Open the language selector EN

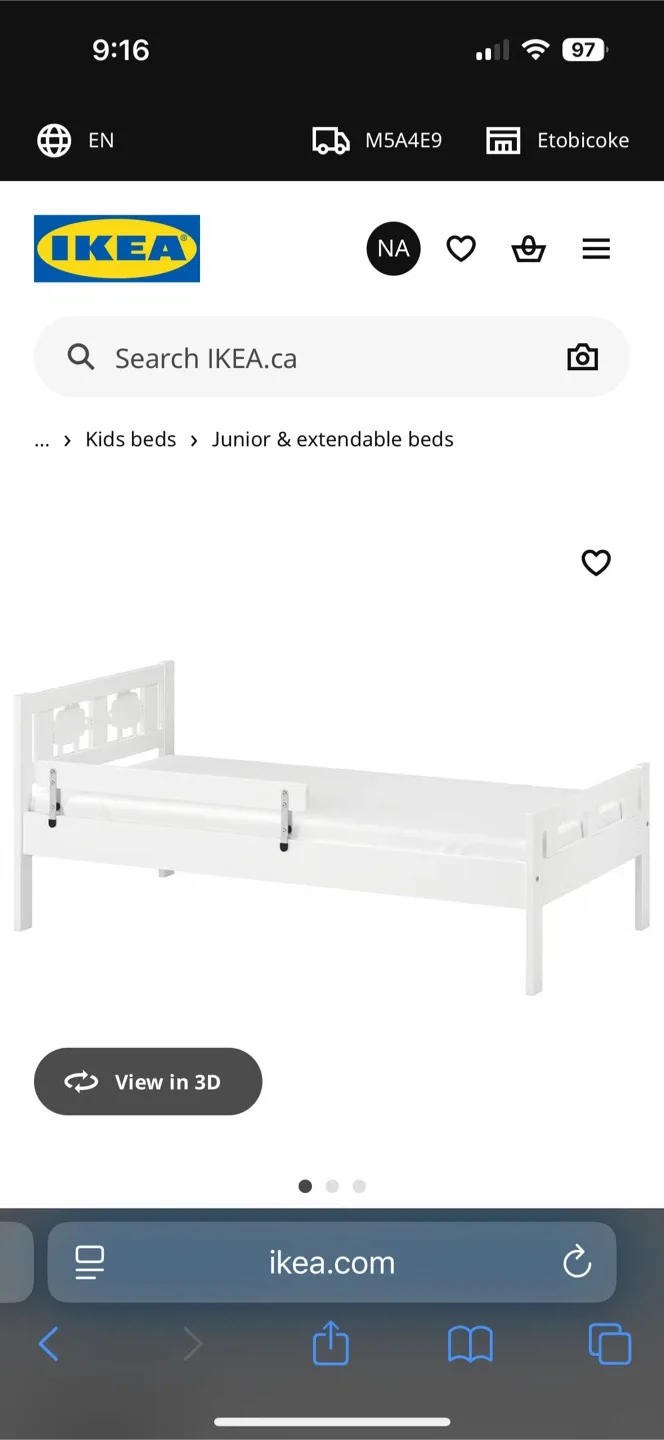click(x=76, y=140)
